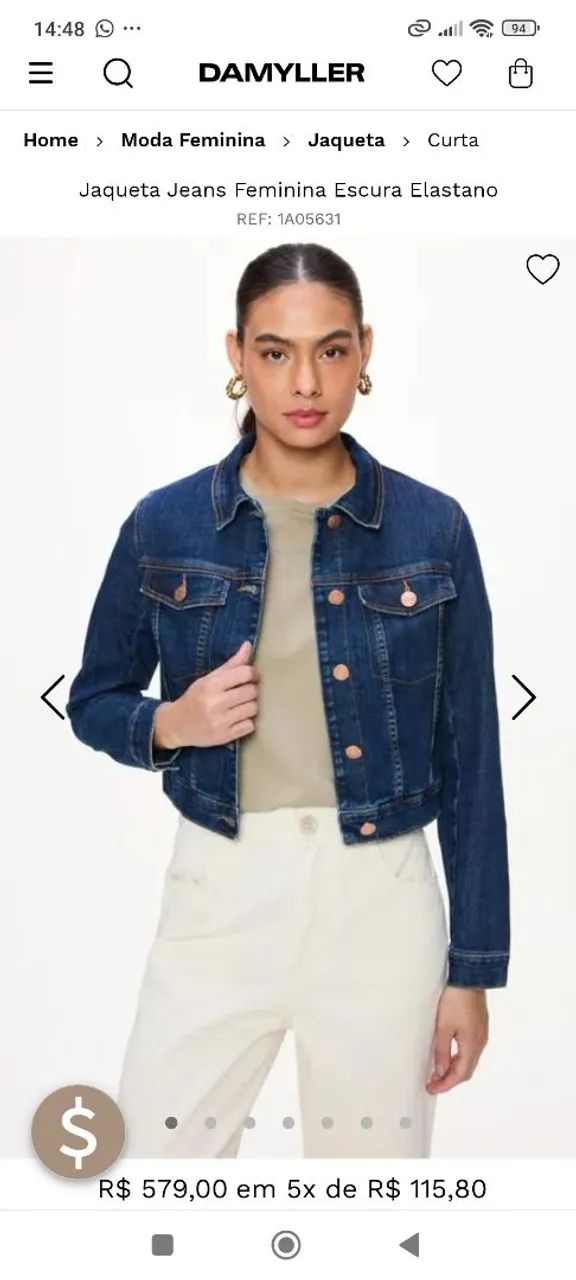
Task: Jump to the second photo dot
Action: 210,1123
